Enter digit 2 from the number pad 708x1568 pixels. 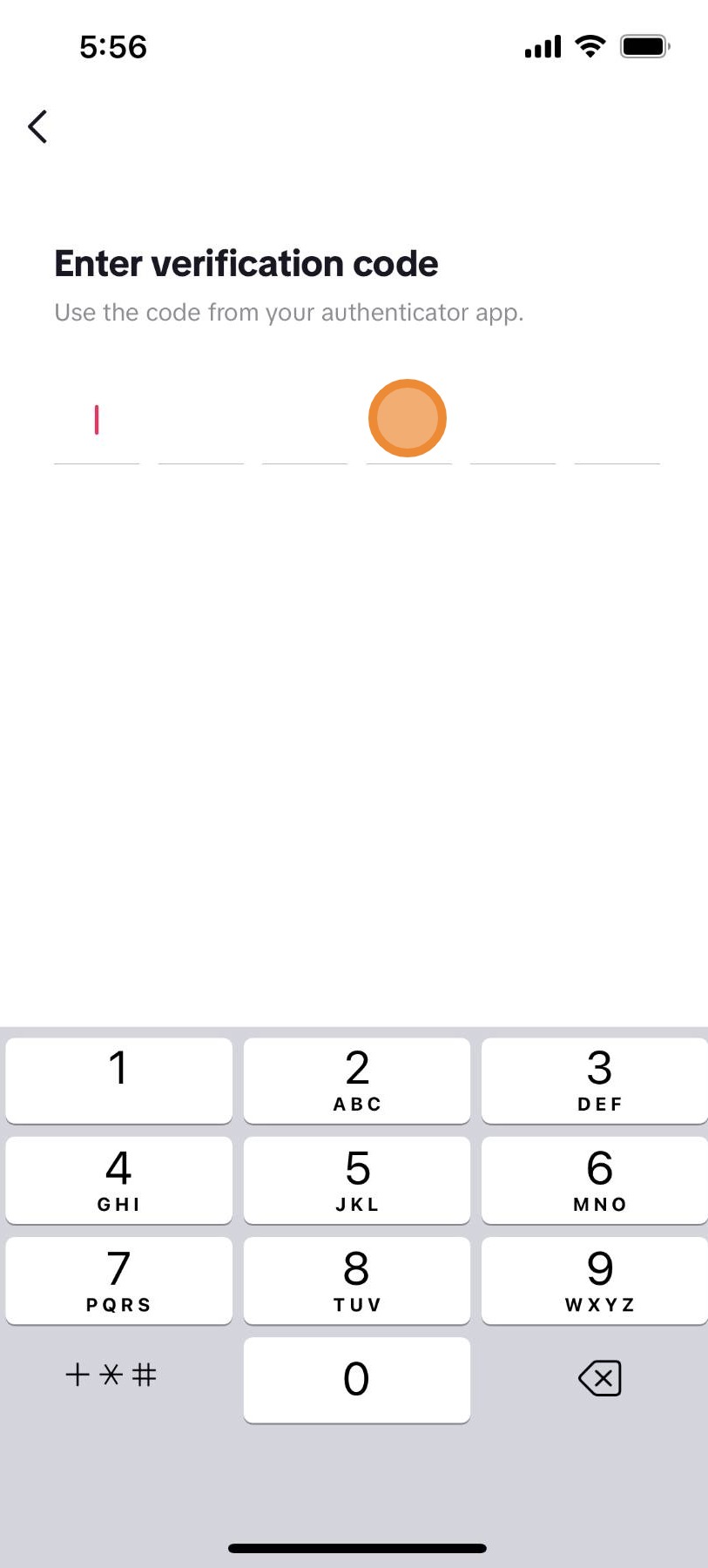point(357,1080)
